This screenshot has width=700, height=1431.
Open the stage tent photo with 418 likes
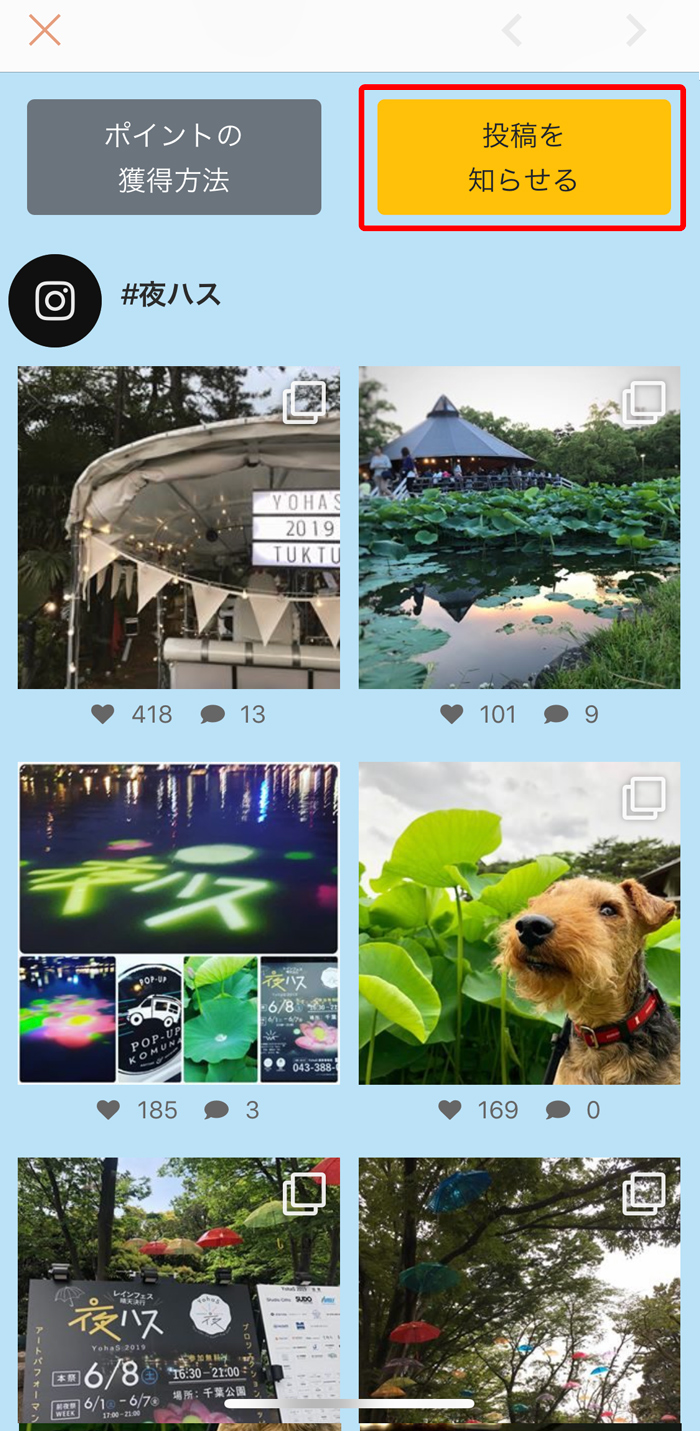(179, 527)
